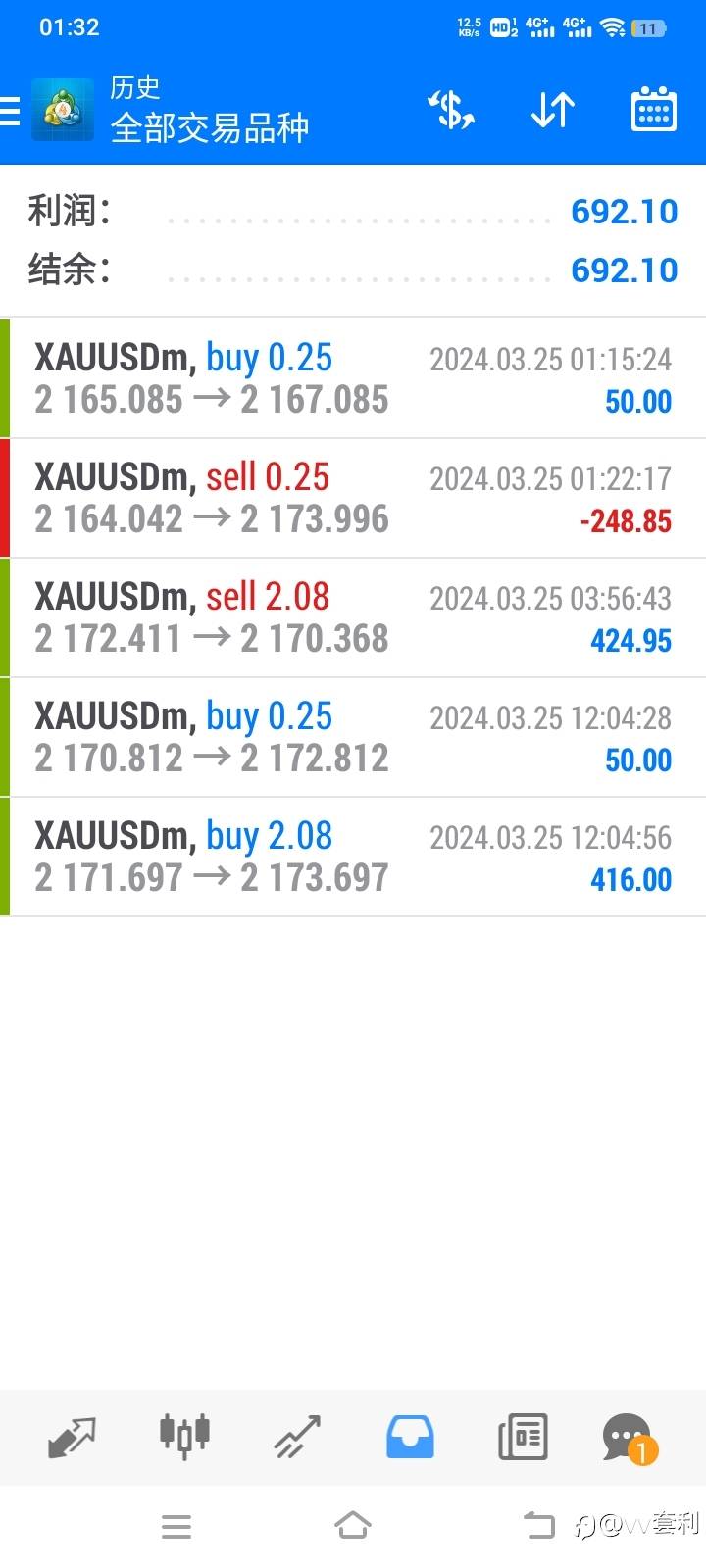This screenshot has height=1568, width=706.
Task: Change history sort order
Action: pyautogui.click(x=552, y=110)
